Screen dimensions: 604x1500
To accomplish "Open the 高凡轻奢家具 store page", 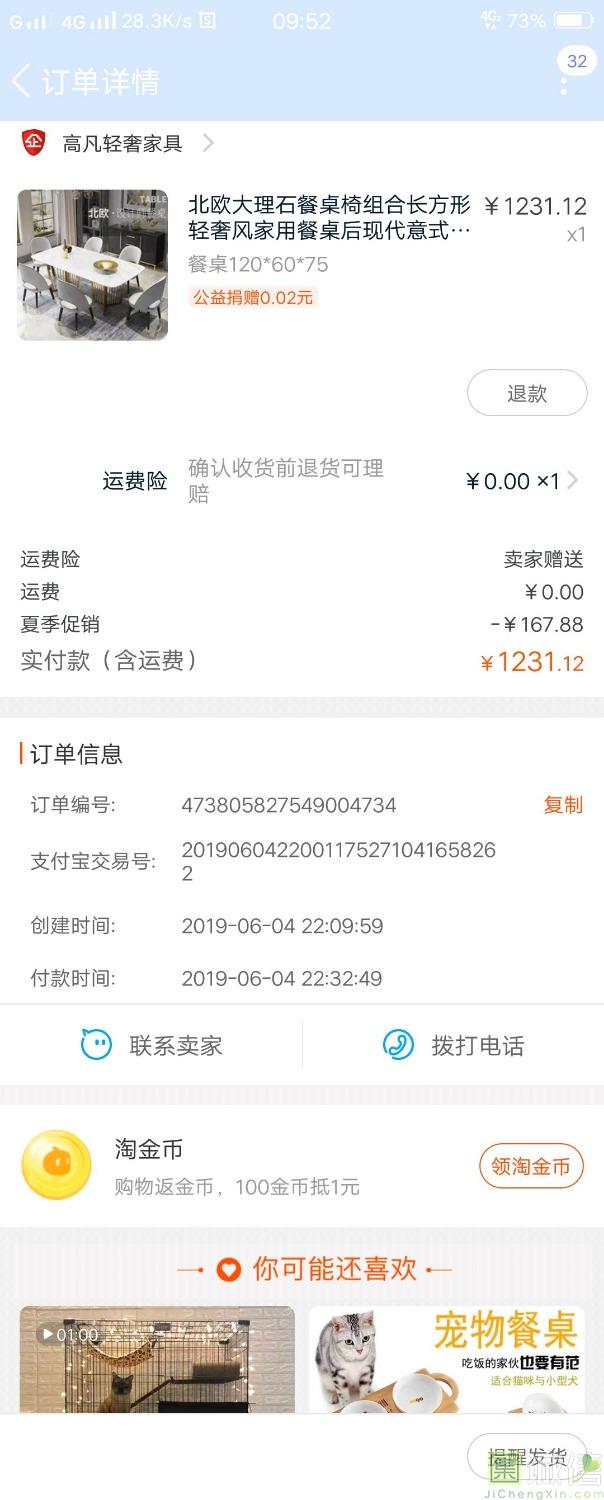I will tap(122, 144).
